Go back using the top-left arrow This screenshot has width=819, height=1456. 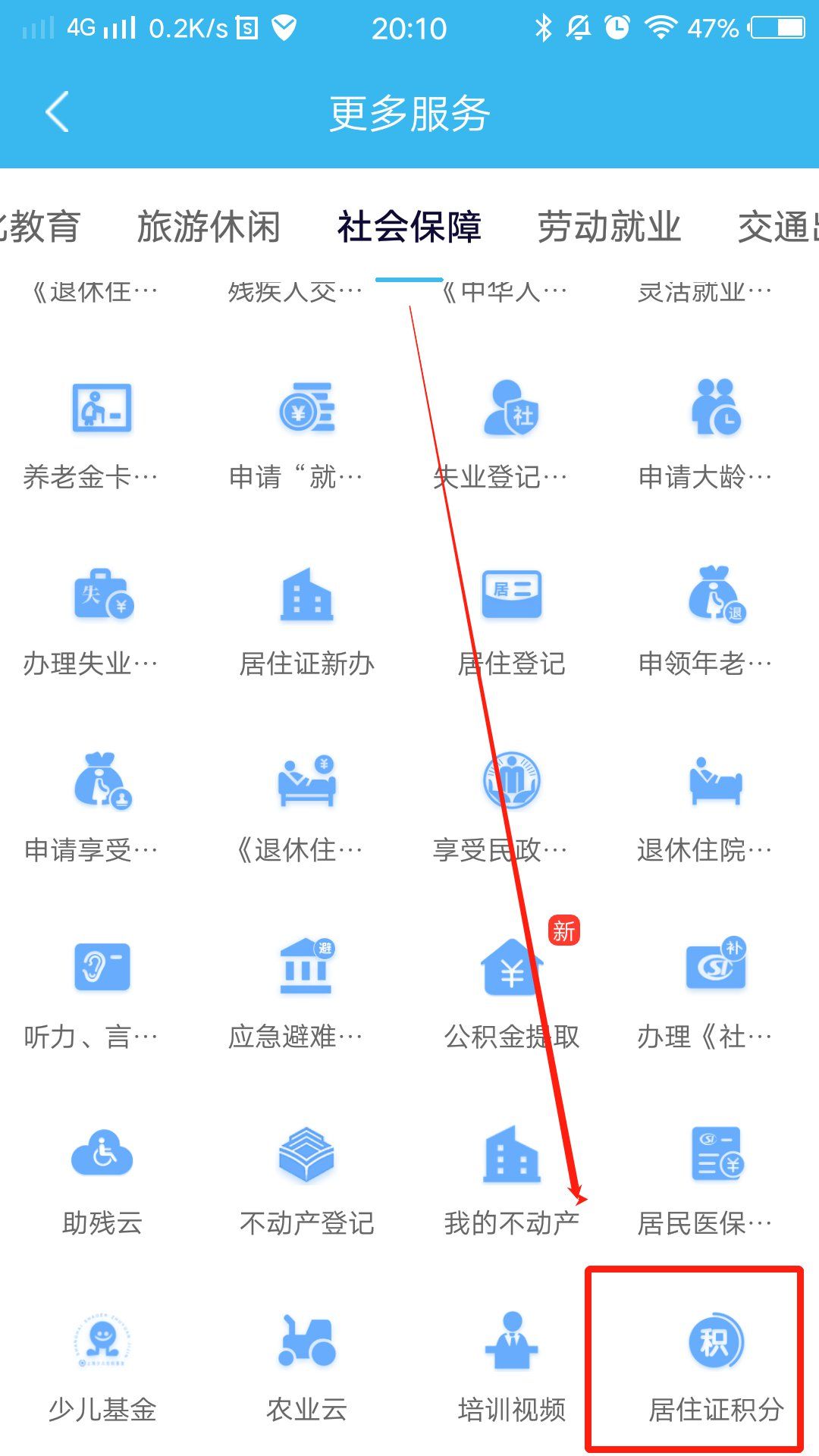point(58,112)
